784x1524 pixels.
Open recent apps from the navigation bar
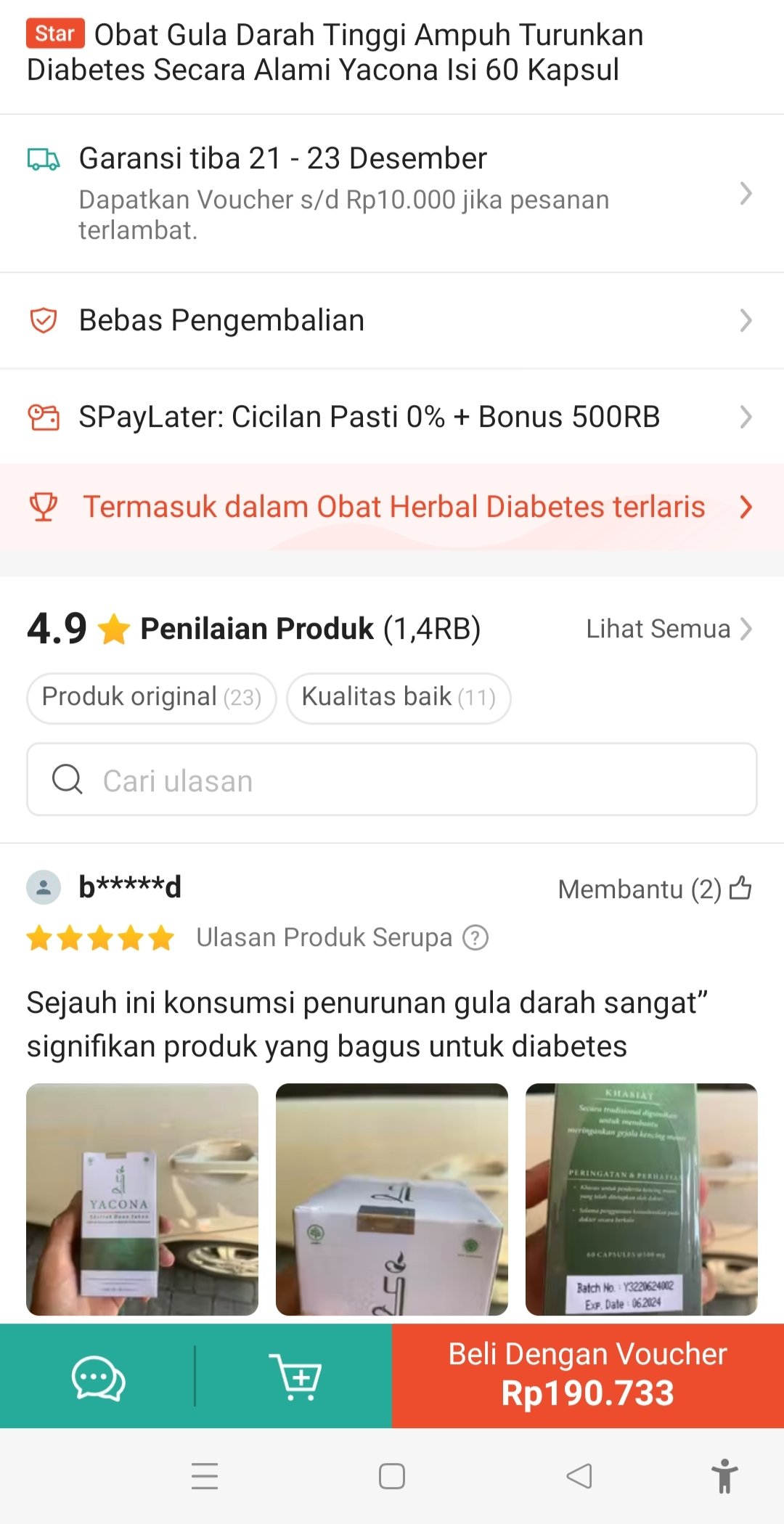click(x=205, y=1476)
